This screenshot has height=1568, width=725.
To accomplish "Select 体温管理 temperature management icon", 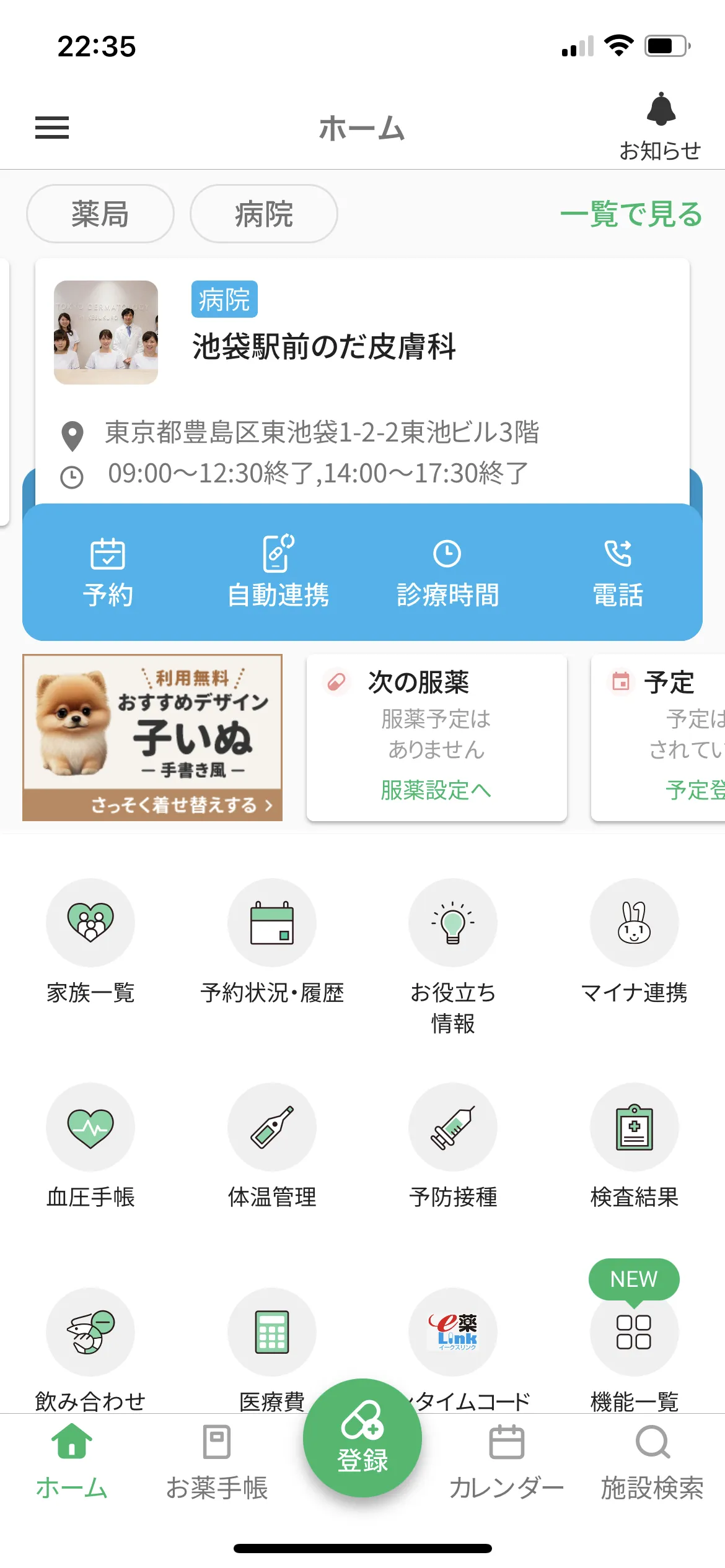I will (x=273, y=1127).
